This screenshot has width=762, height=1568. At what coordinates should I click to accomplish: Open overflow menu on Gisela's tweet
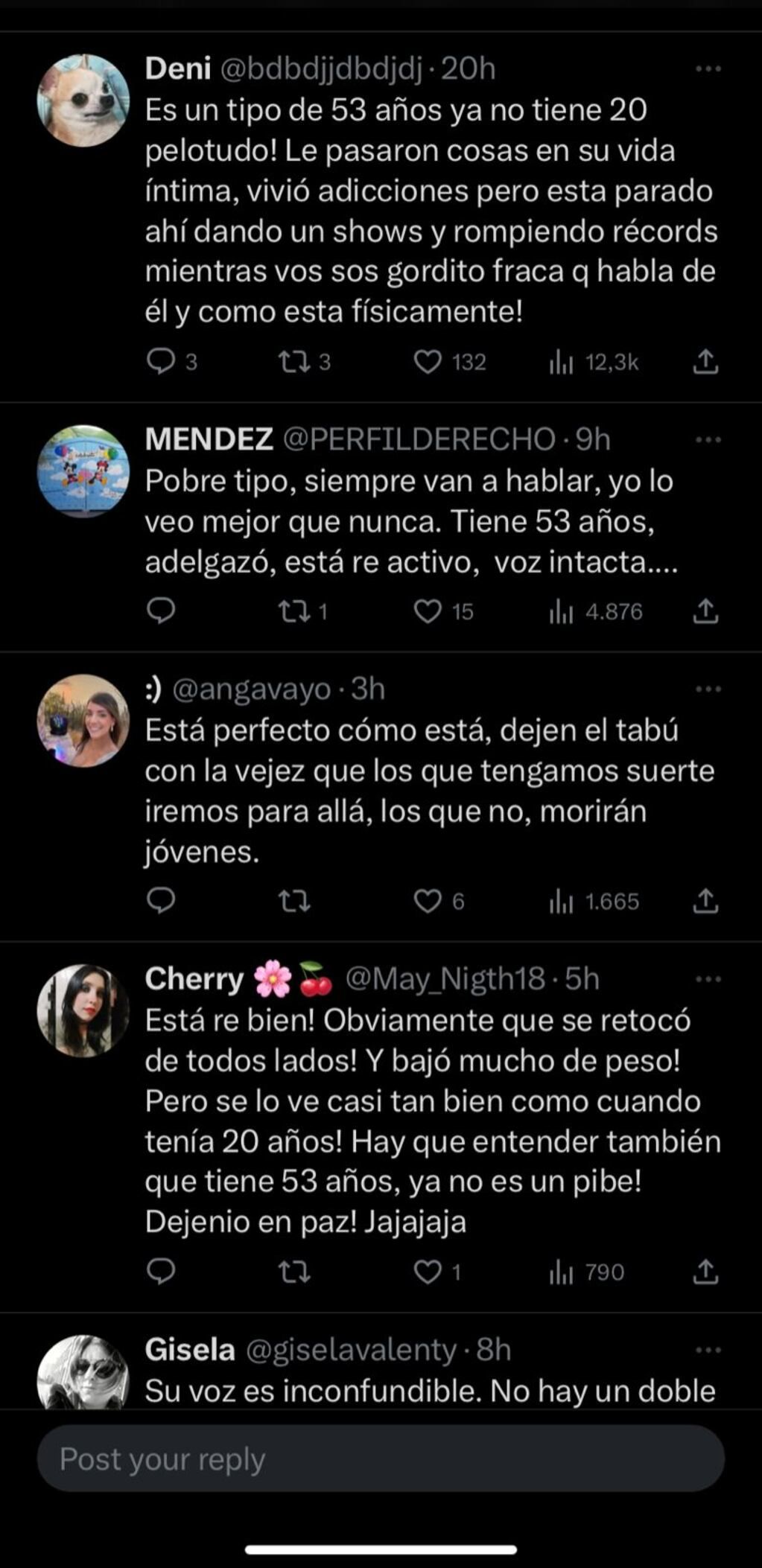(x=707, y=1350)
